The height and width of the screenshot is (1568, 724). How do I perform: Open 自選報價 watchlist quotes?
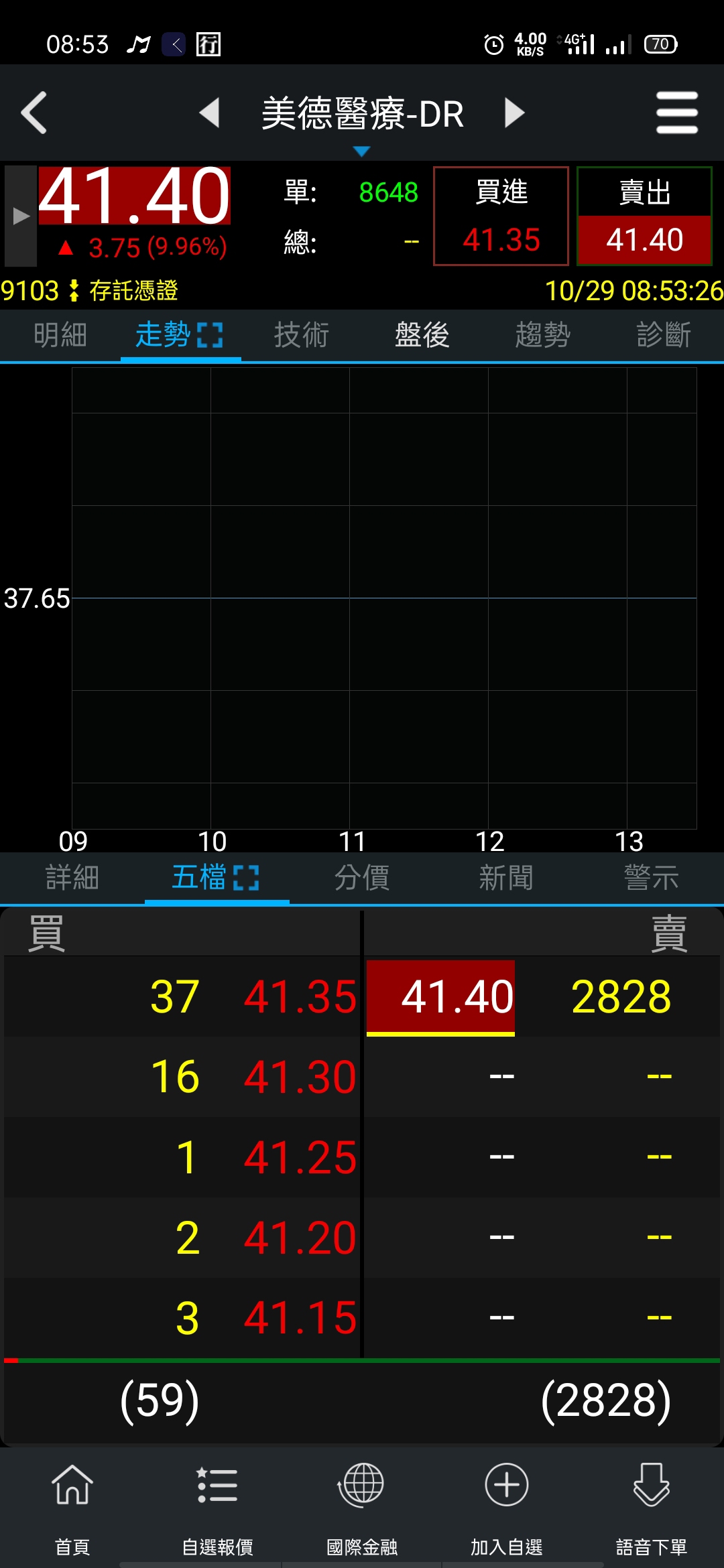[x=217, y=1508]
